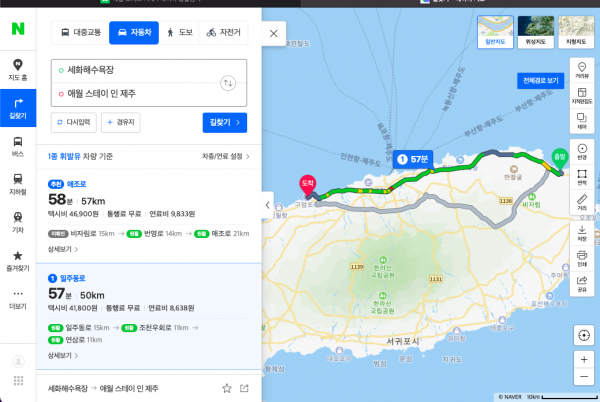Switch to 위성지도 satellite map

click(535, 32)
